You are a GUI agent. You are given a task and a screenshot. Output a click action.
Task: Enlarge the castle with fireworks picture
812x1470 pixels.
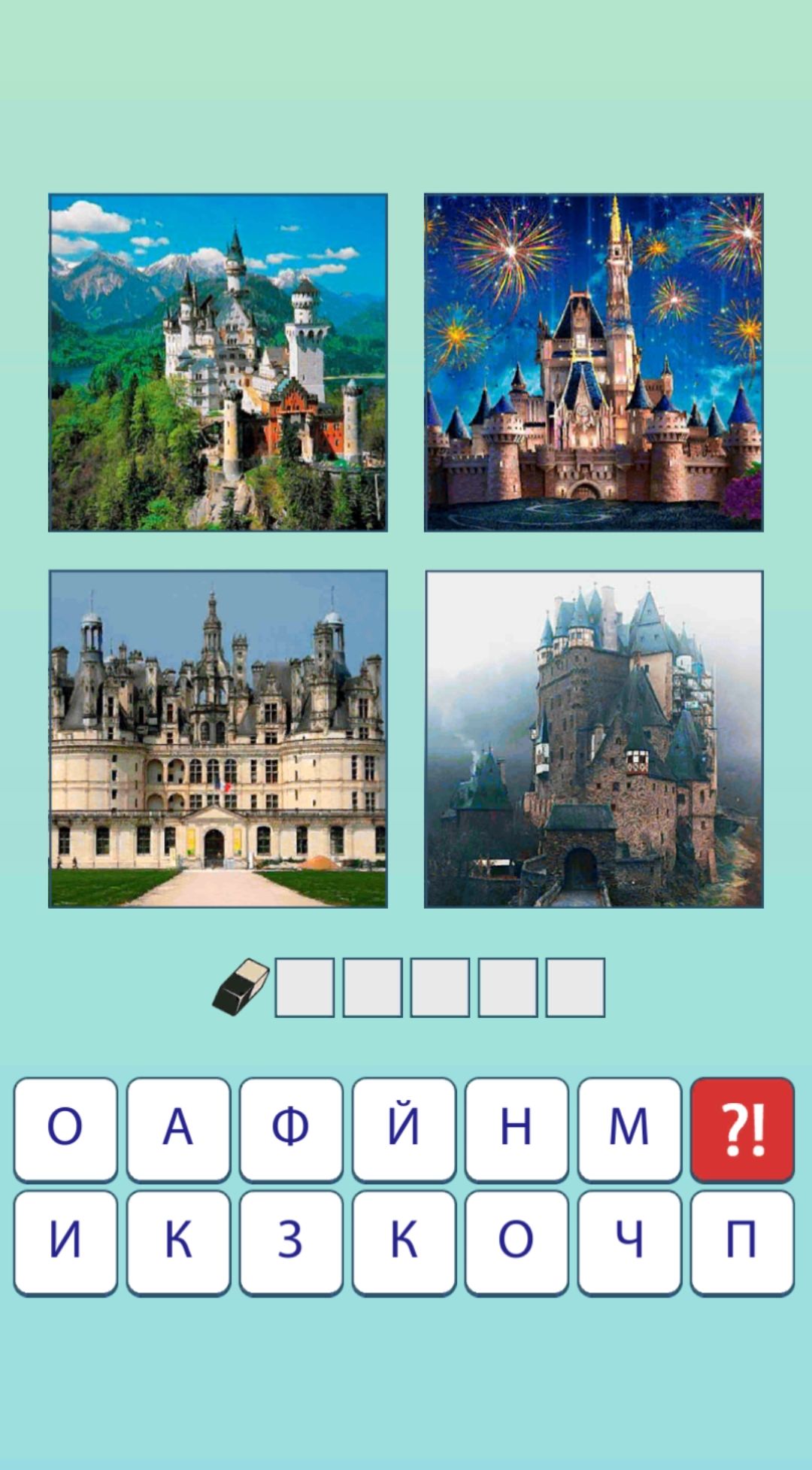pos(593,363)
